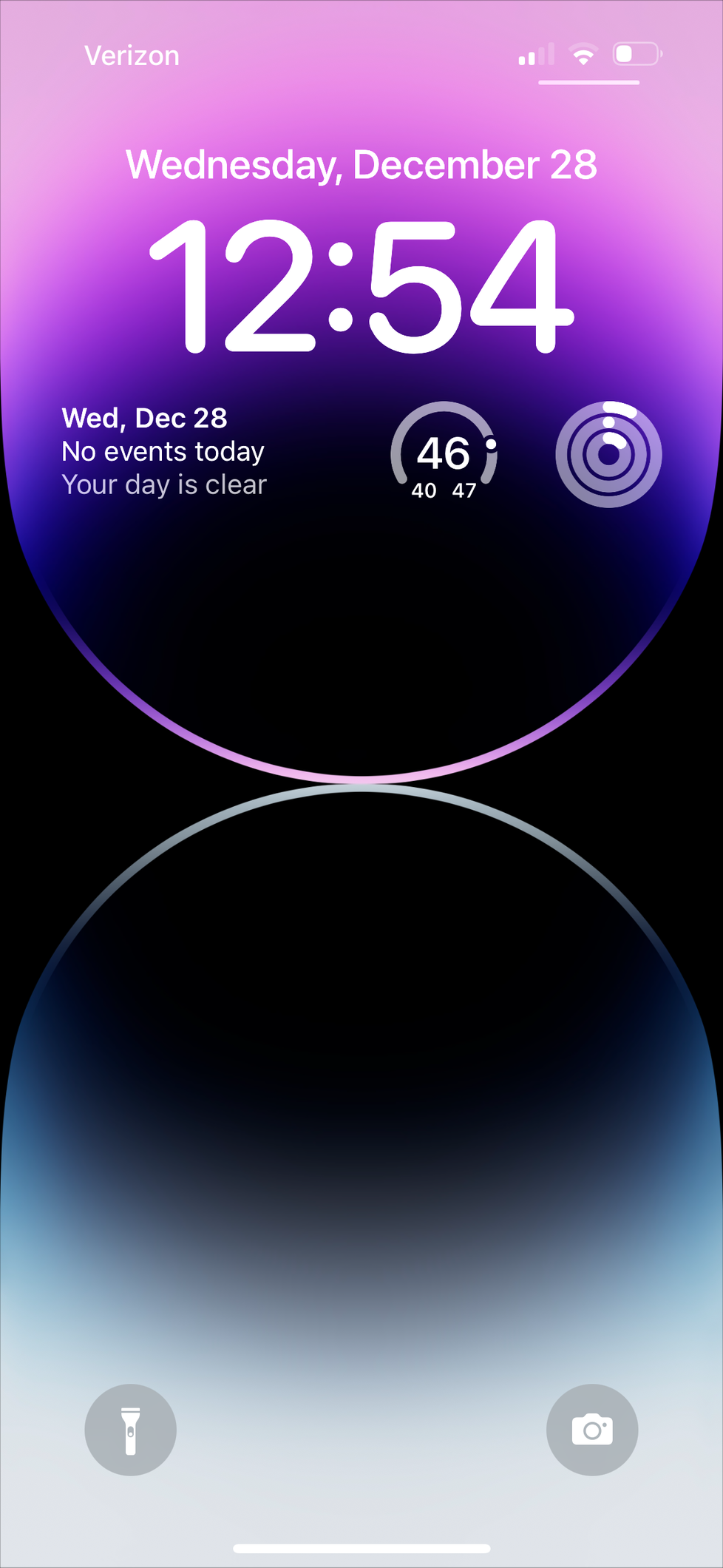The width and height of the screenshot is (723, 1568).
Task: Open the calendar widget showing no events
Action: [x=164, y=452]
